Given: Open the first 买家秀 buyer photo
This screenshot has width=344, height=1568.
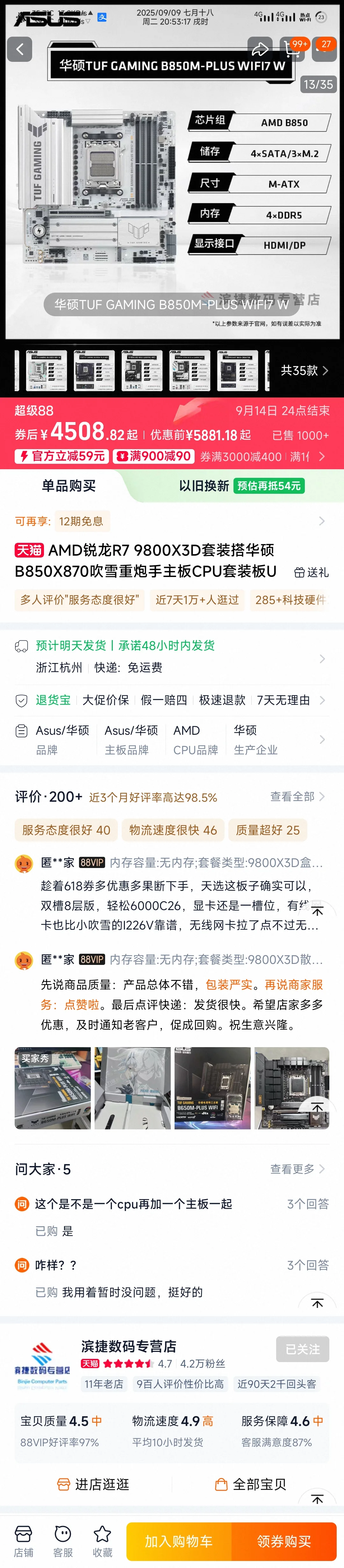Looking at the screenshot, I should pos(53,1088).
